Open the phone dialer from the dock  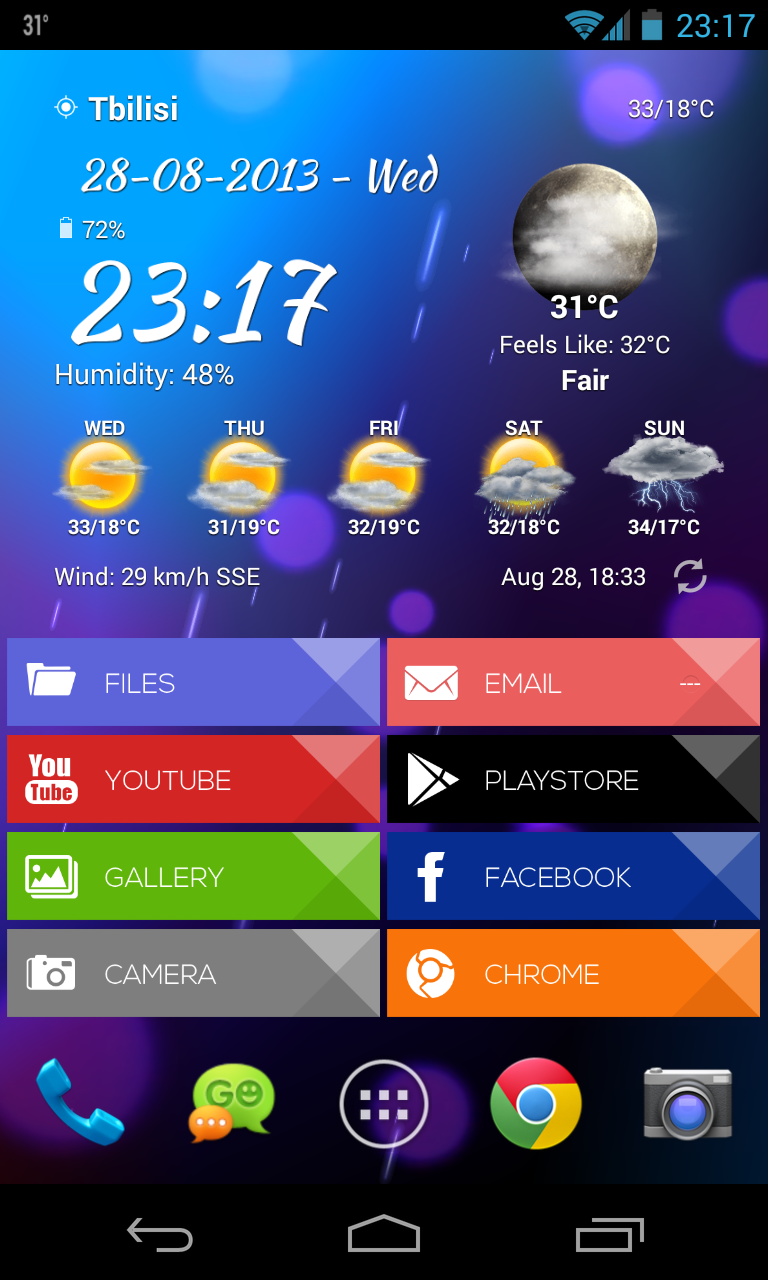coord(80,1103)
